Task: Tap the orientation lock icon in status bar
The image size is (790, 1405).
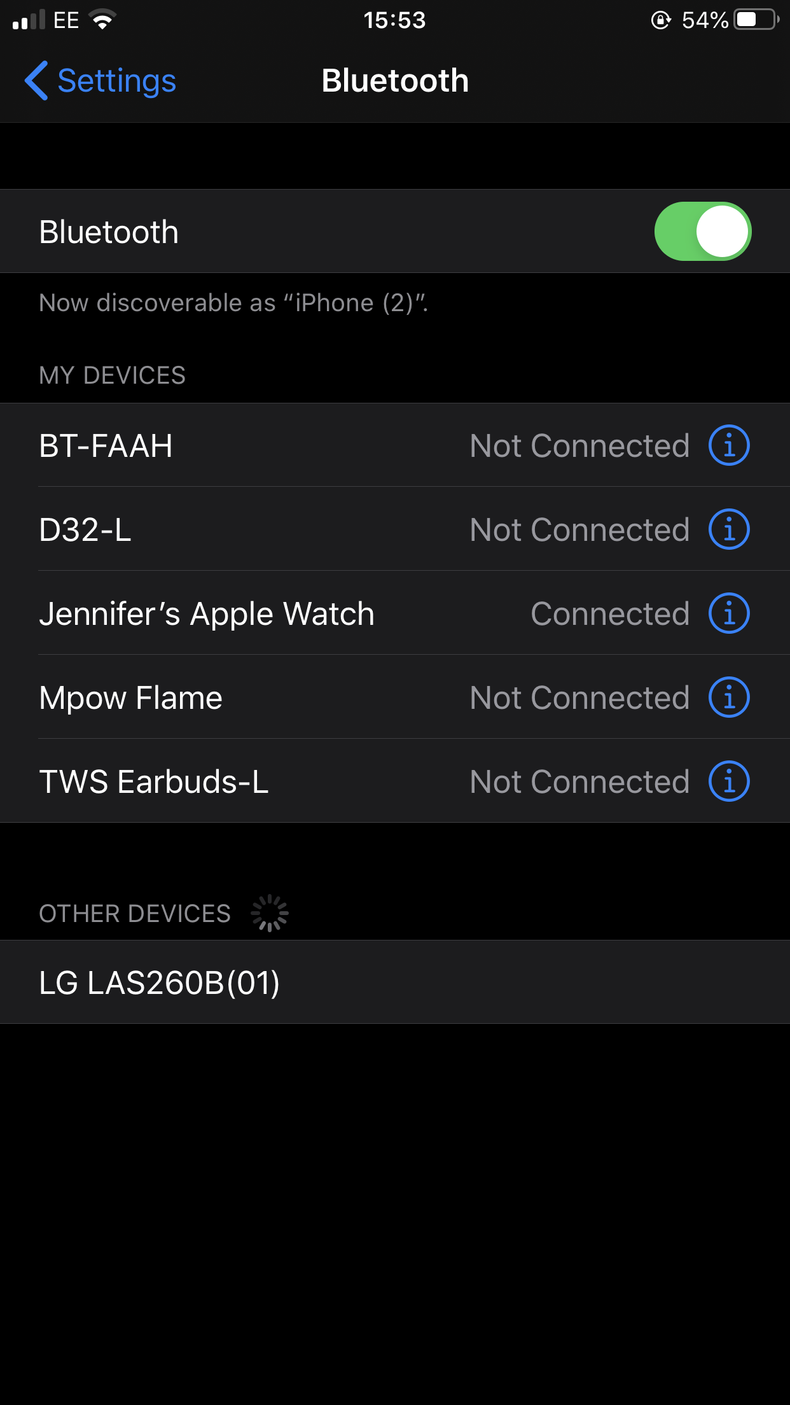Action: point(662,19)
